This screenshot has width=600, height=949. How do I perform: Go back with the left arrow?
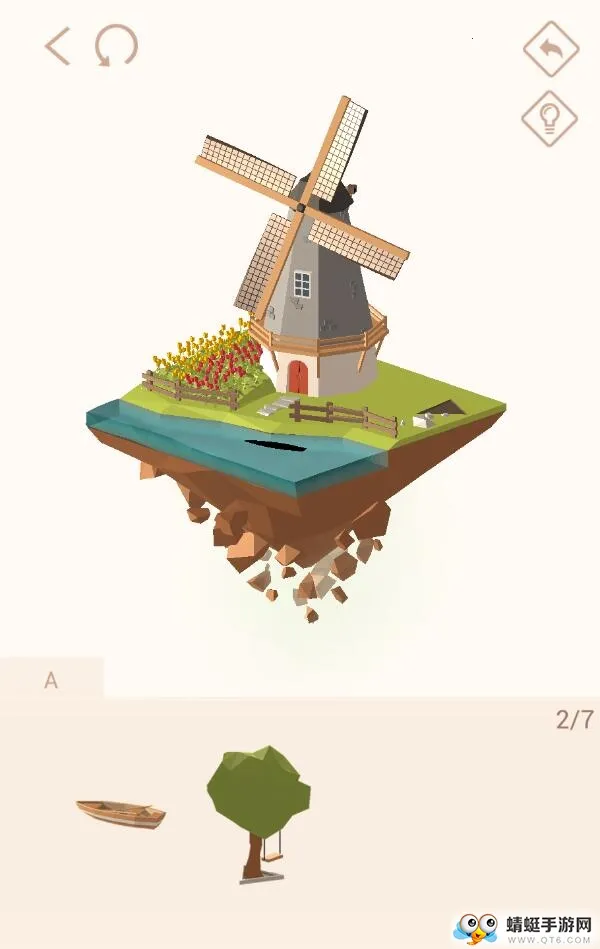[58, 46]
